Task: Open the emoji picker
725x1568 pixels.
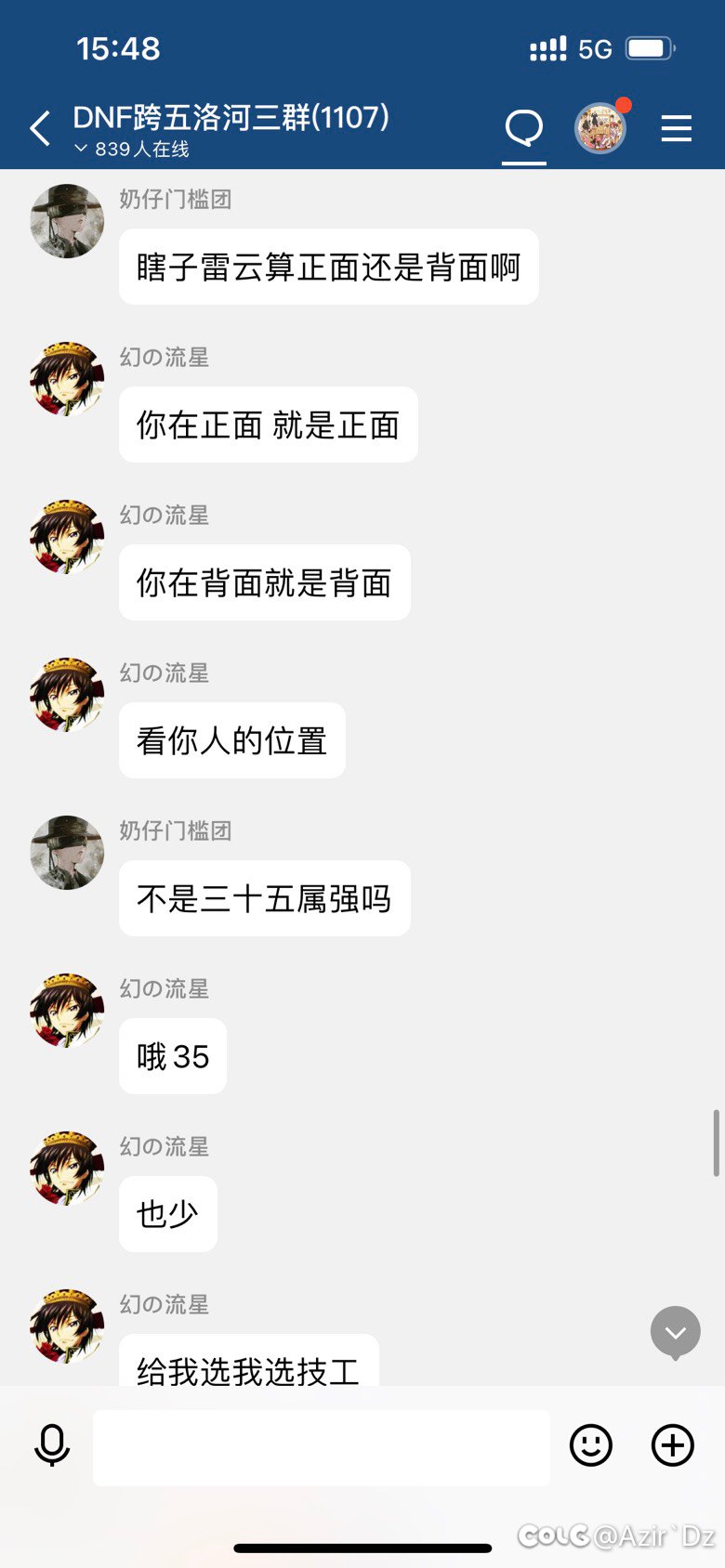Action: click(591, 1445)
